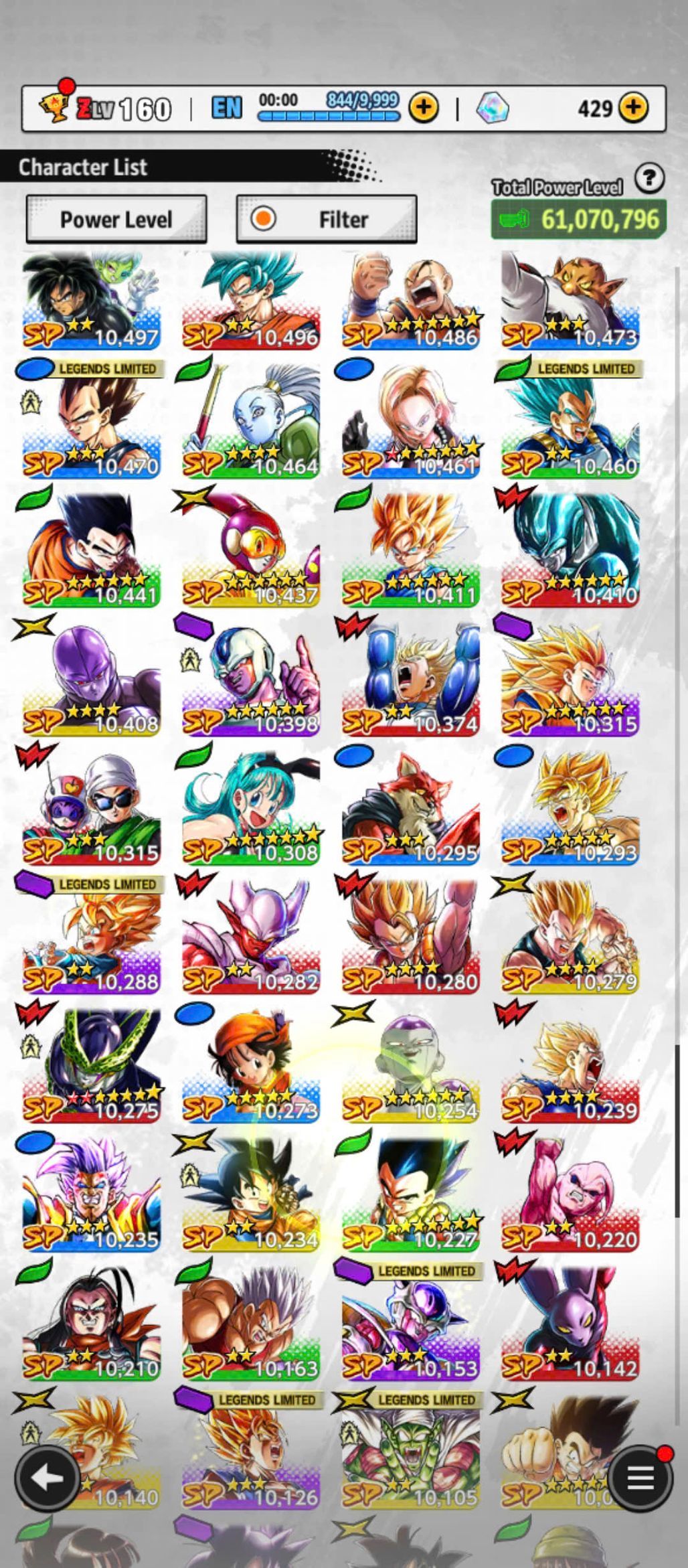The image size is (688, 1568).
Task: Select the character with power 10,497
Action: coord(90,301)
